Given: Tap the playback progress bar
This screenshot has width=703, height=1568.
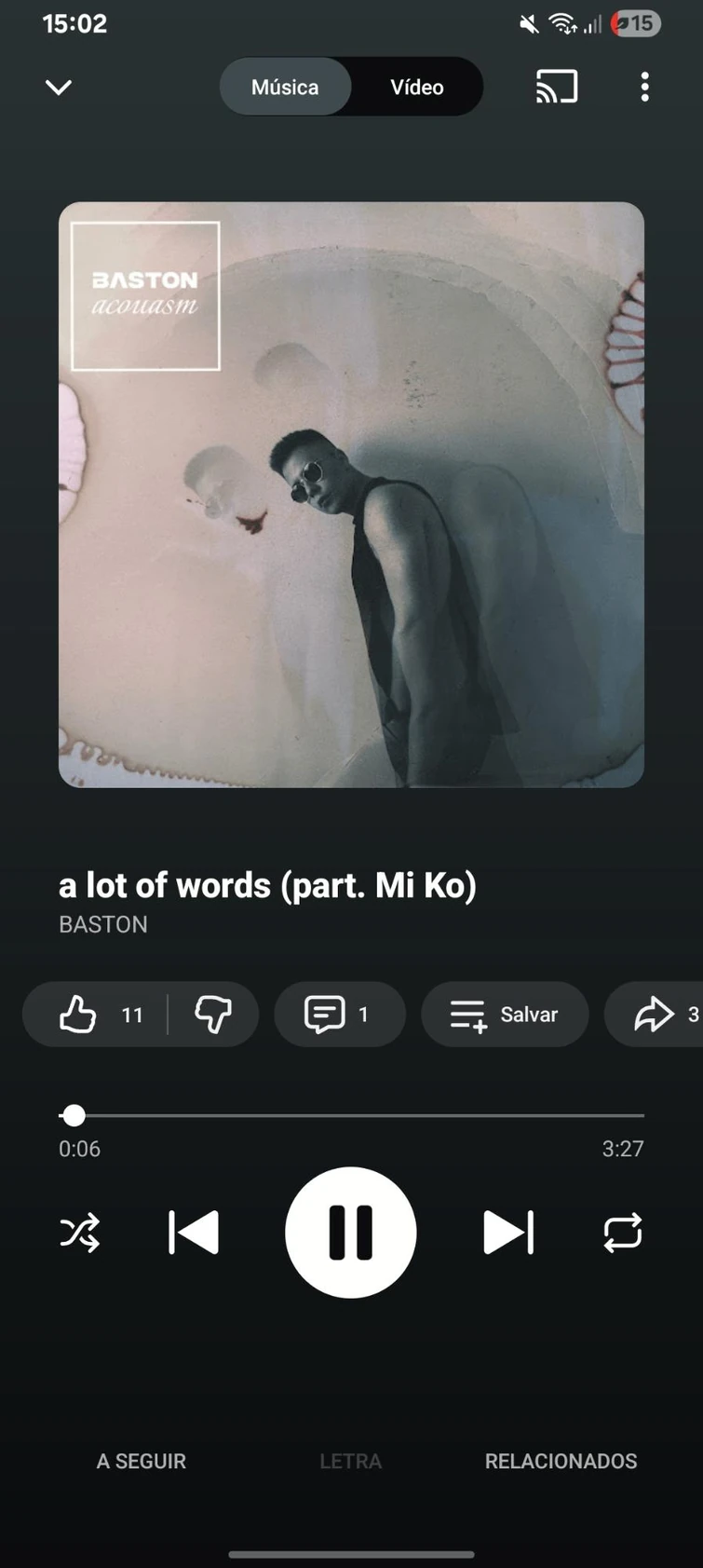Looking at the screenshot, I should (x=352, y=1115).
